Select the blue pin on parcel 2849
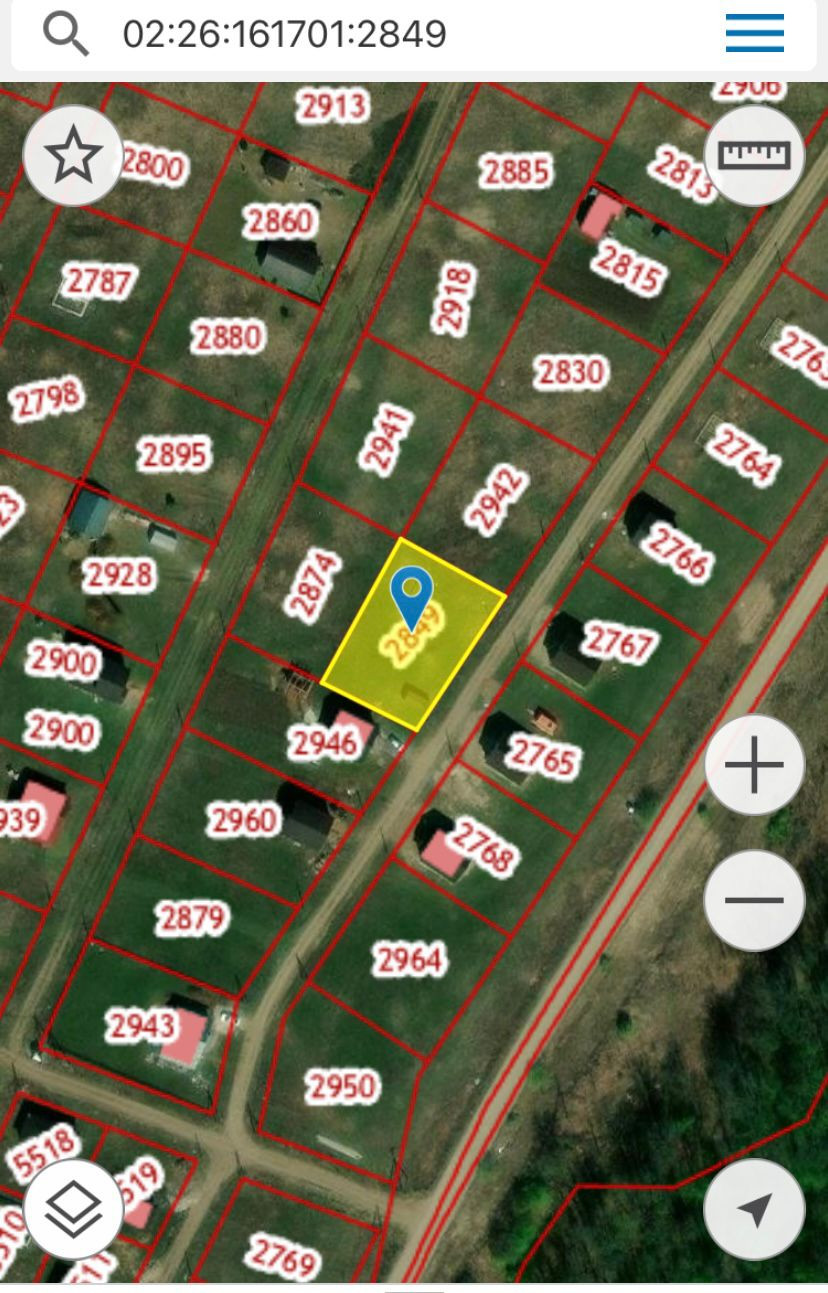This screenshot has height=1293, width=828. [x=411, y=596]
